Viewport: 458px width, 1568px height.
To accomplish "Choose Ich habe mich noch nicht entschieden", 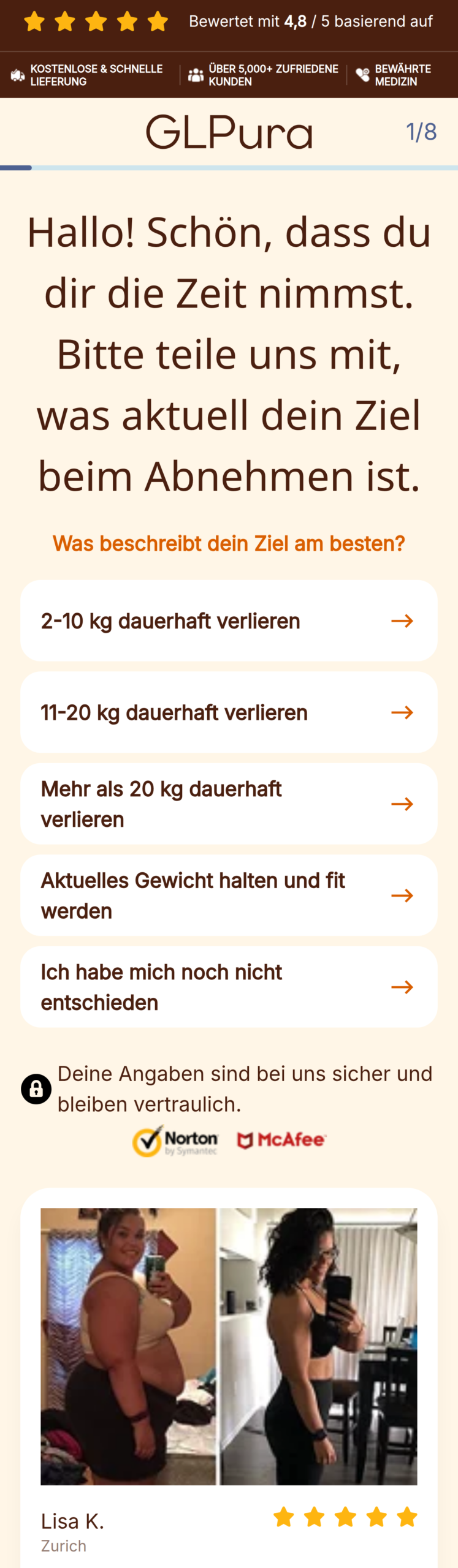I will 229,987.
